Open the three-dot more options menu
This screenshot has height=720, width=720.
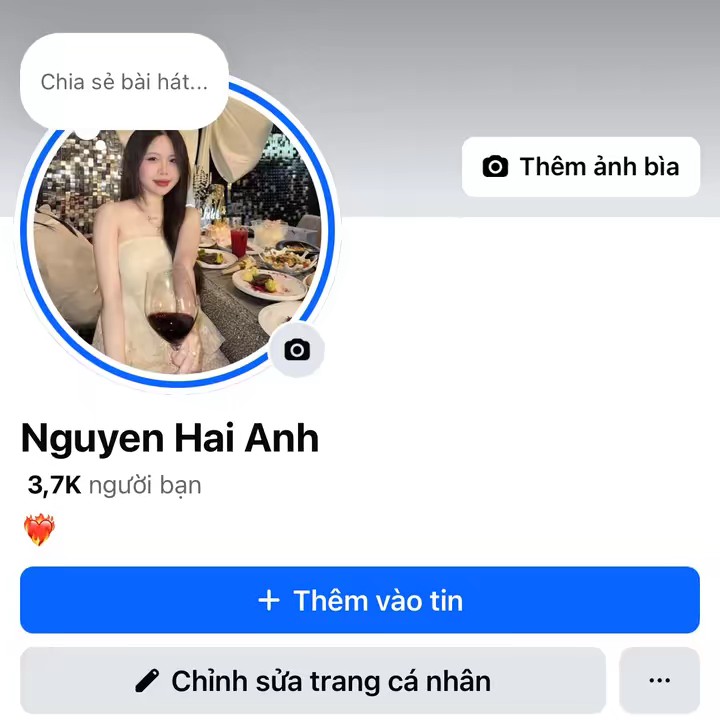(659, 681)
